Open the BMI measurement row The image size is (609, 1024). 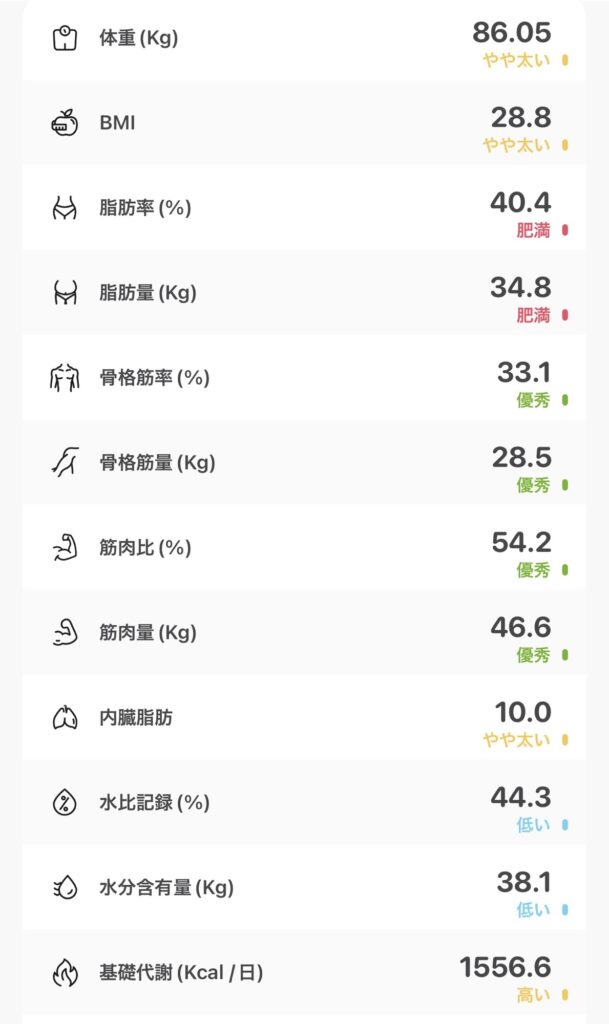coord(304,124)
